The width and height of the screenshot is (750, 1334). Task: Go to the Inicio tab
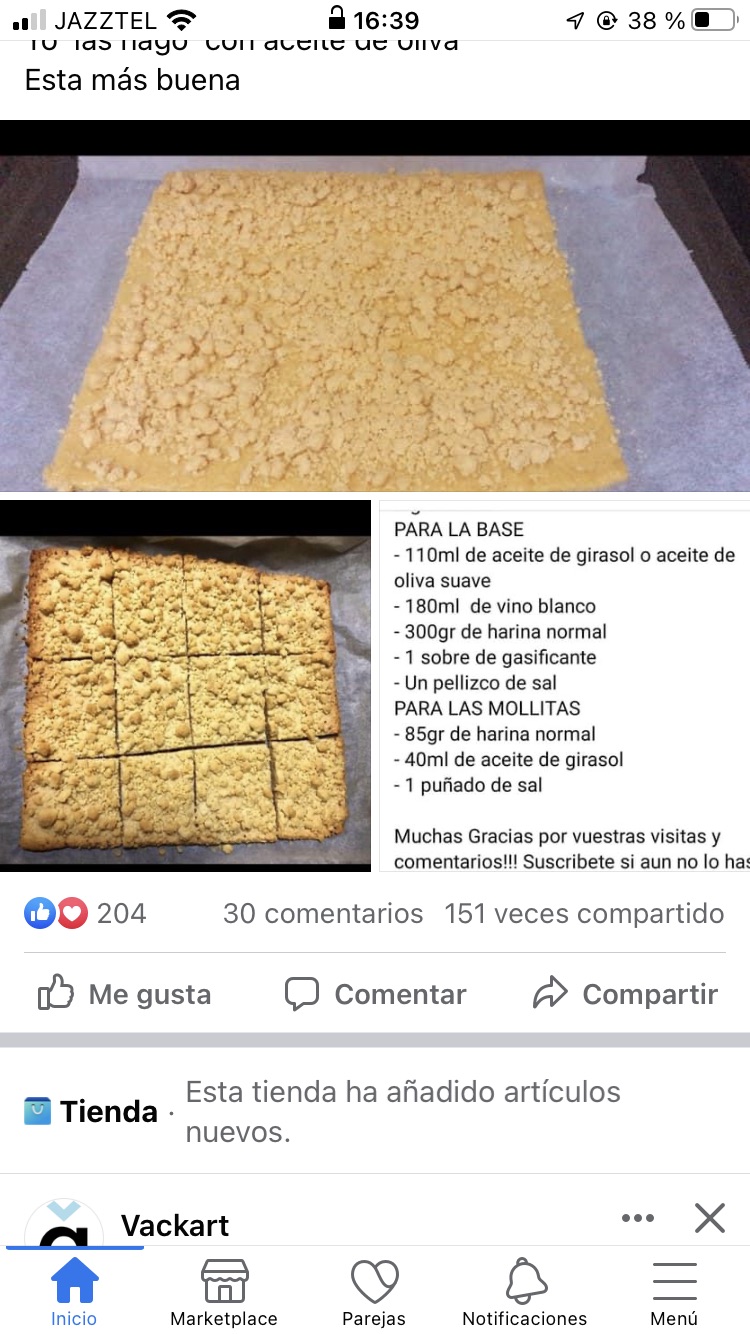click(x=75, y=1292)
